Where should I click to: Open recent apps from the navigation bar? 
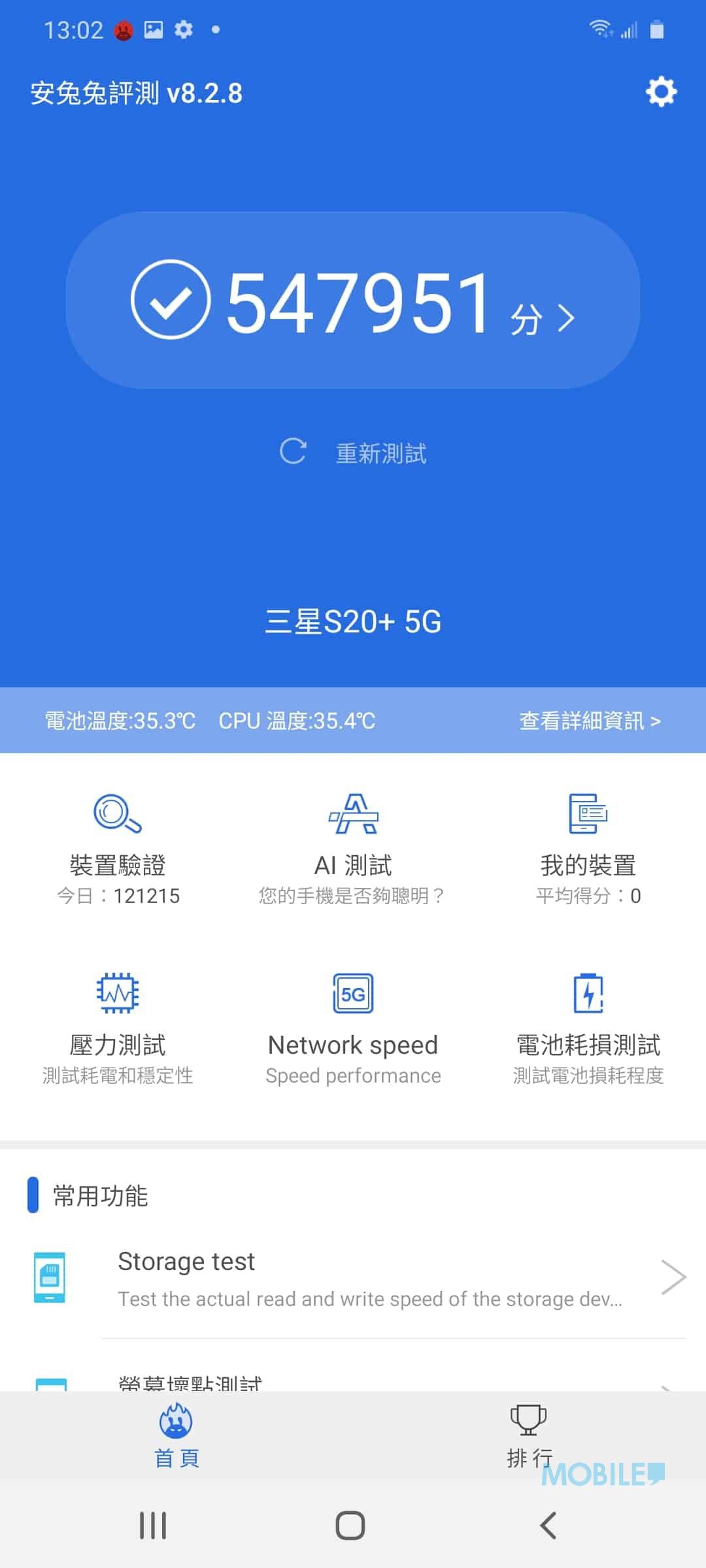coord(153,1526)
